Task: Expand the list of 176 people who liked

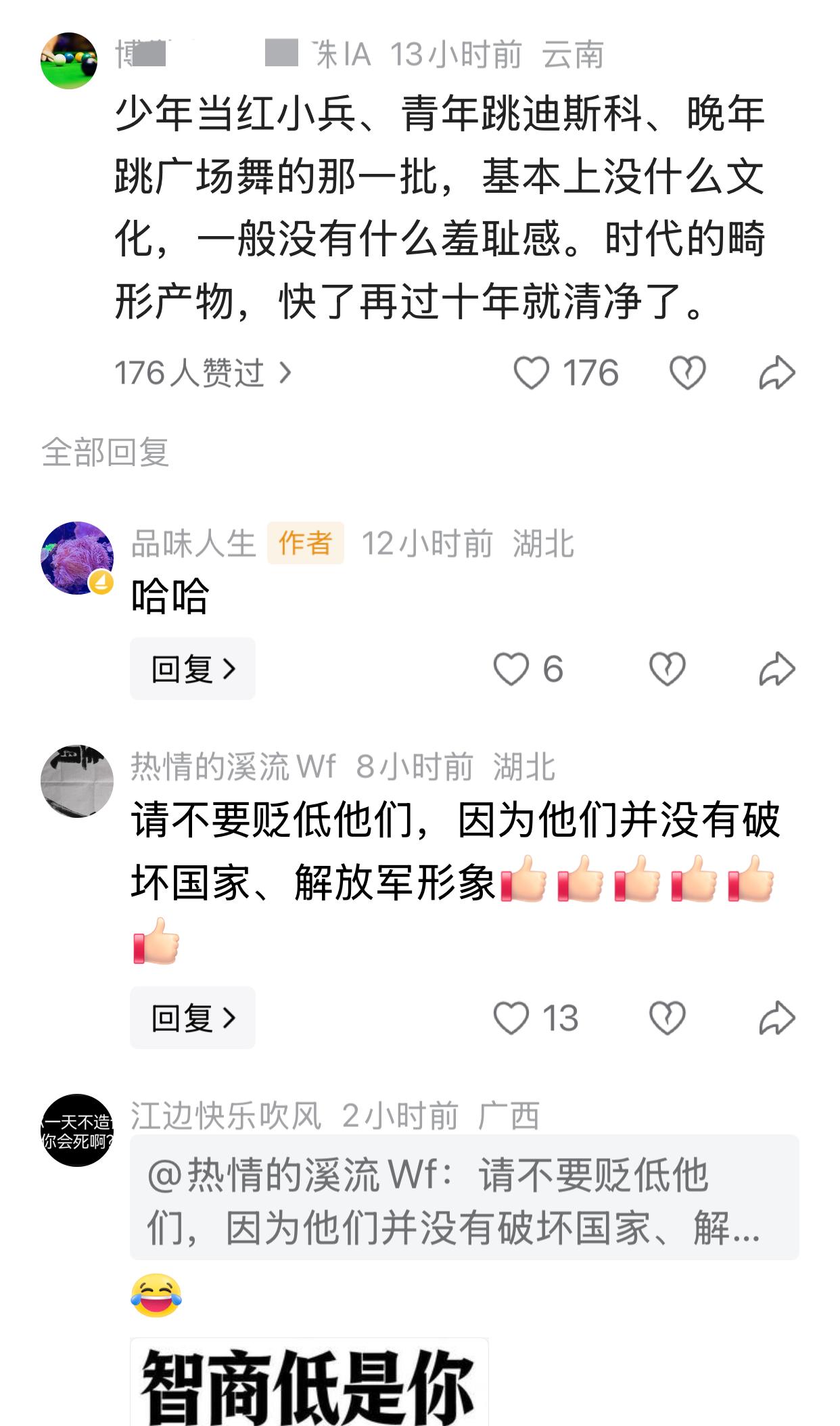Action: tap(203, 371)
